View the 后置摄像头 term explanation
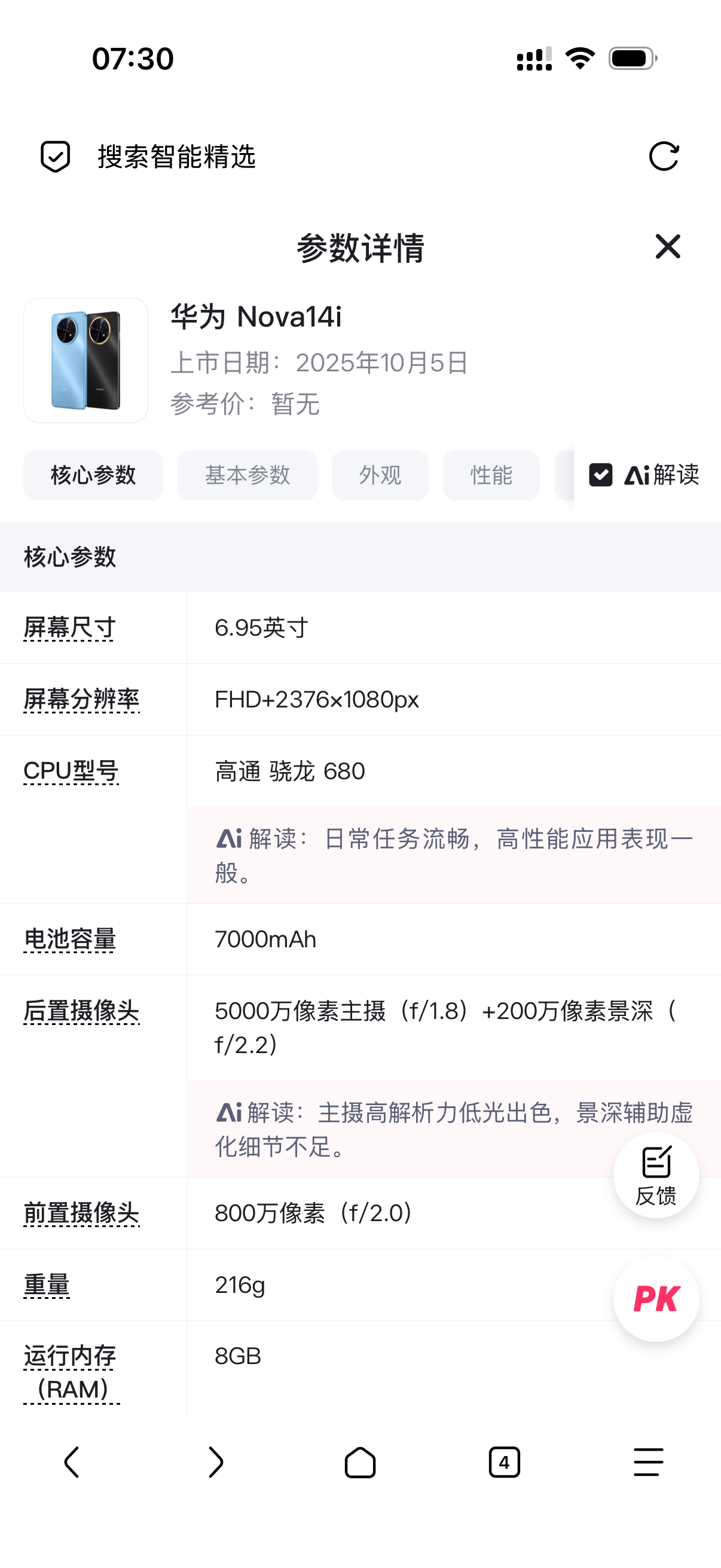This screenshot has width=721, height=1568. point(81,1011)
